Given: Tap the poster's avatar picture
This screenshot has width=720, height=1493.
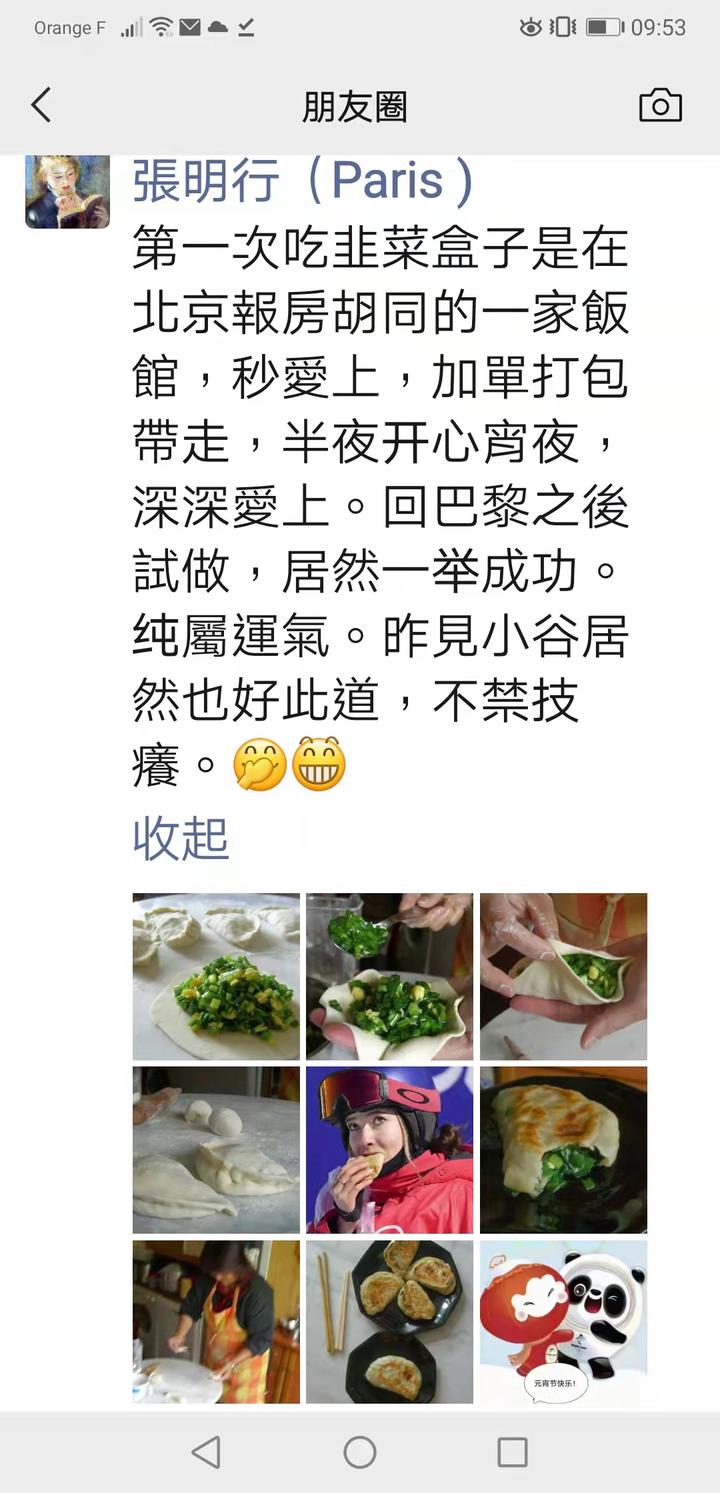Looking at the screenshot, I should 67,191.
